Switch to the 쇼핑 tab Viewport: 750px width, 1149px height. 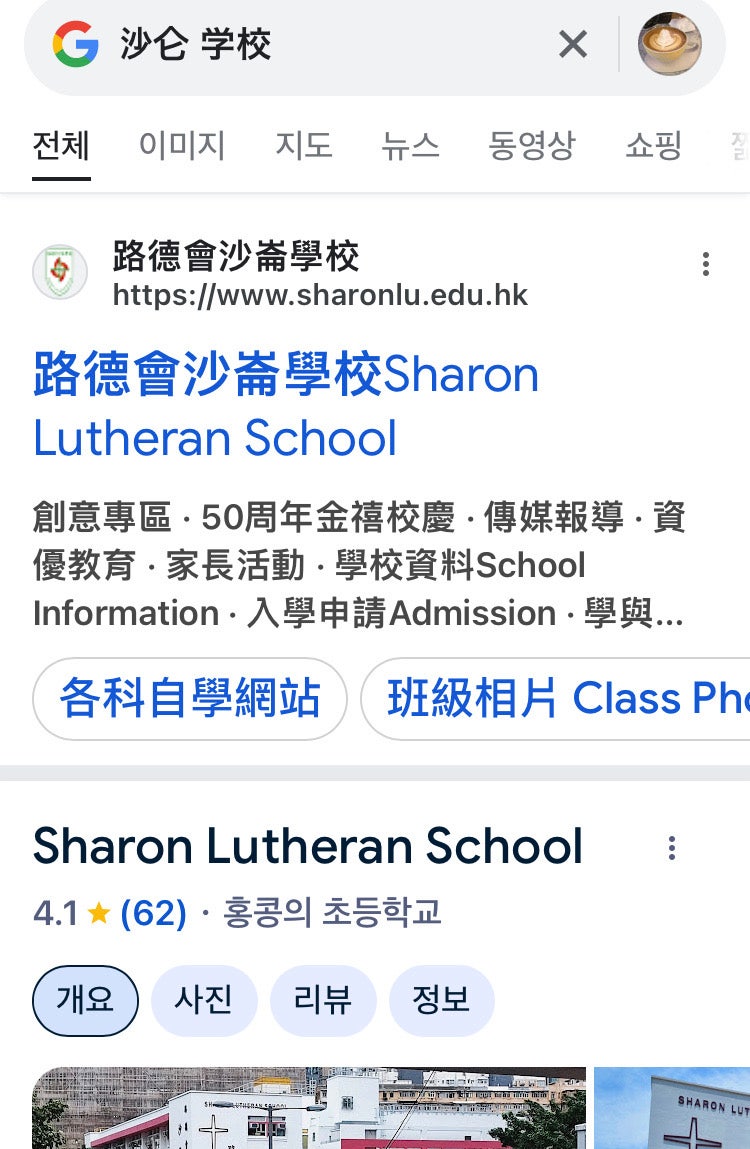654,146
